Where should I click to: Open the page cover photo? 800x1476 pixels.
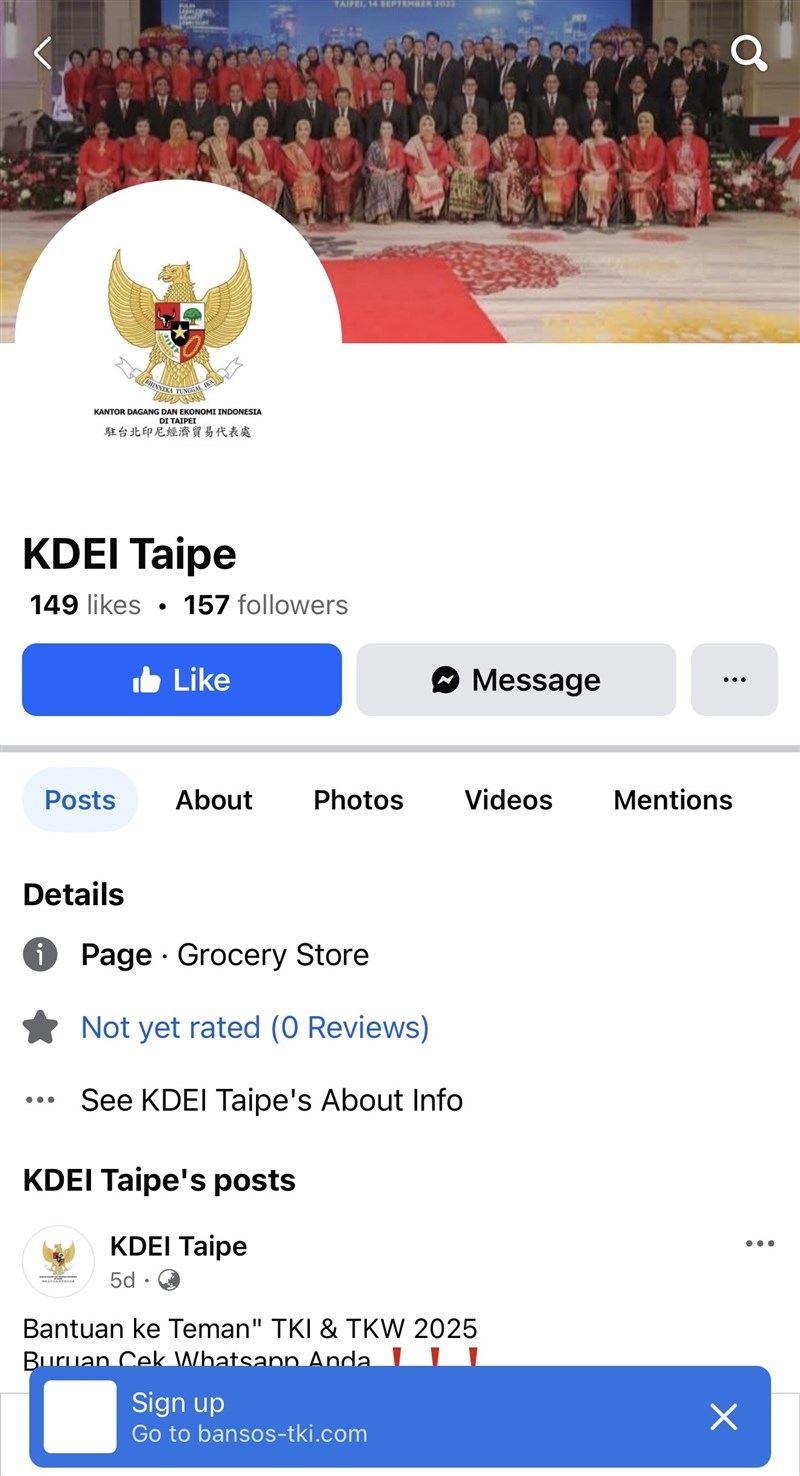tap(550, 170)
